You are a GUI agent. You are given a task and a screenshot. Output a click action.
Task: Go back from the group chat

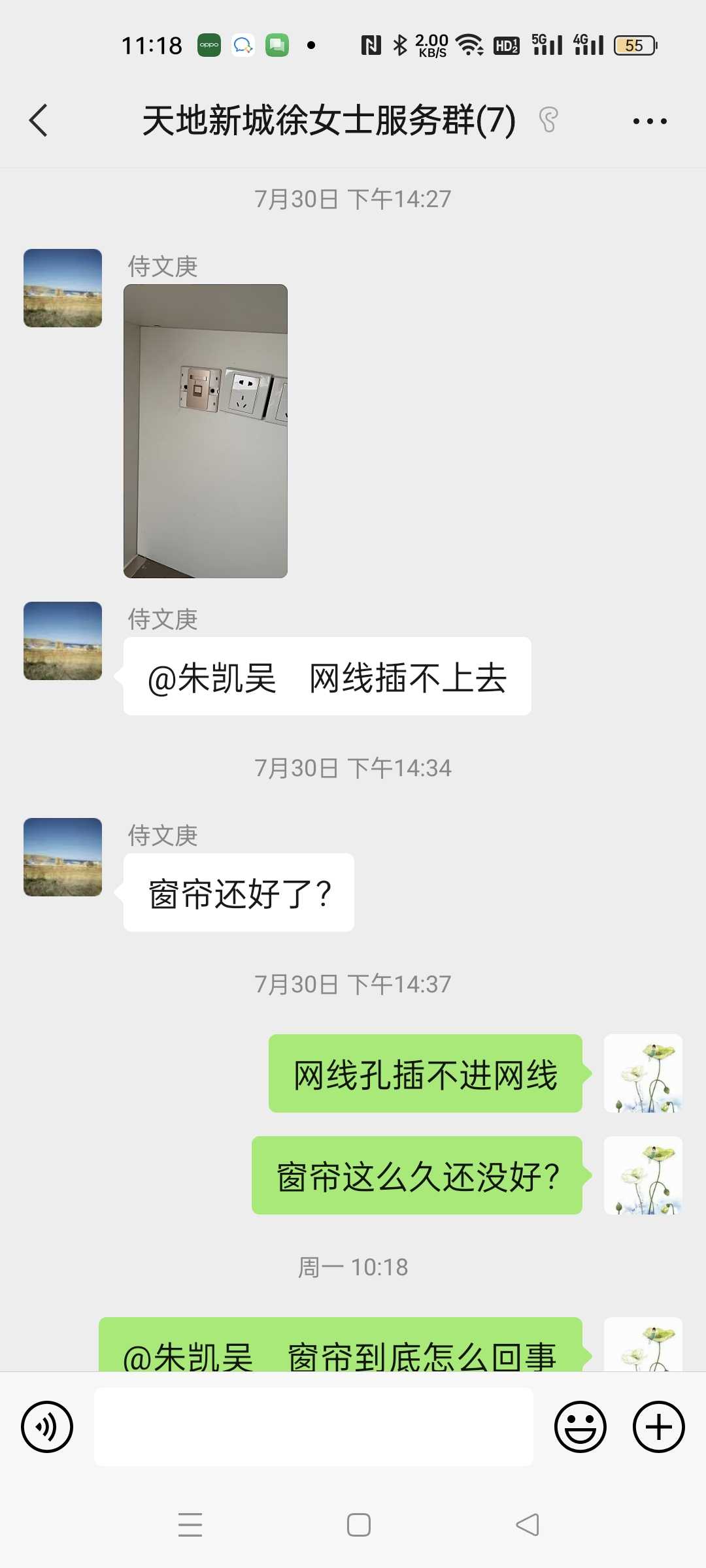pos(39,121)
